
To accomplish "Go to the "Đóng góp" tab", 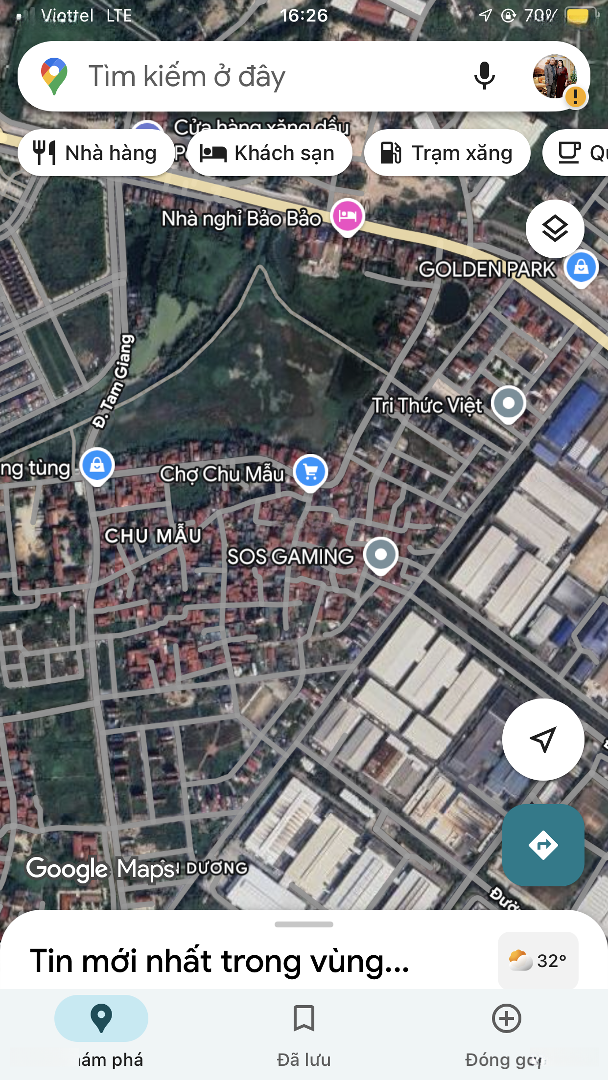I will point(506,1035).
